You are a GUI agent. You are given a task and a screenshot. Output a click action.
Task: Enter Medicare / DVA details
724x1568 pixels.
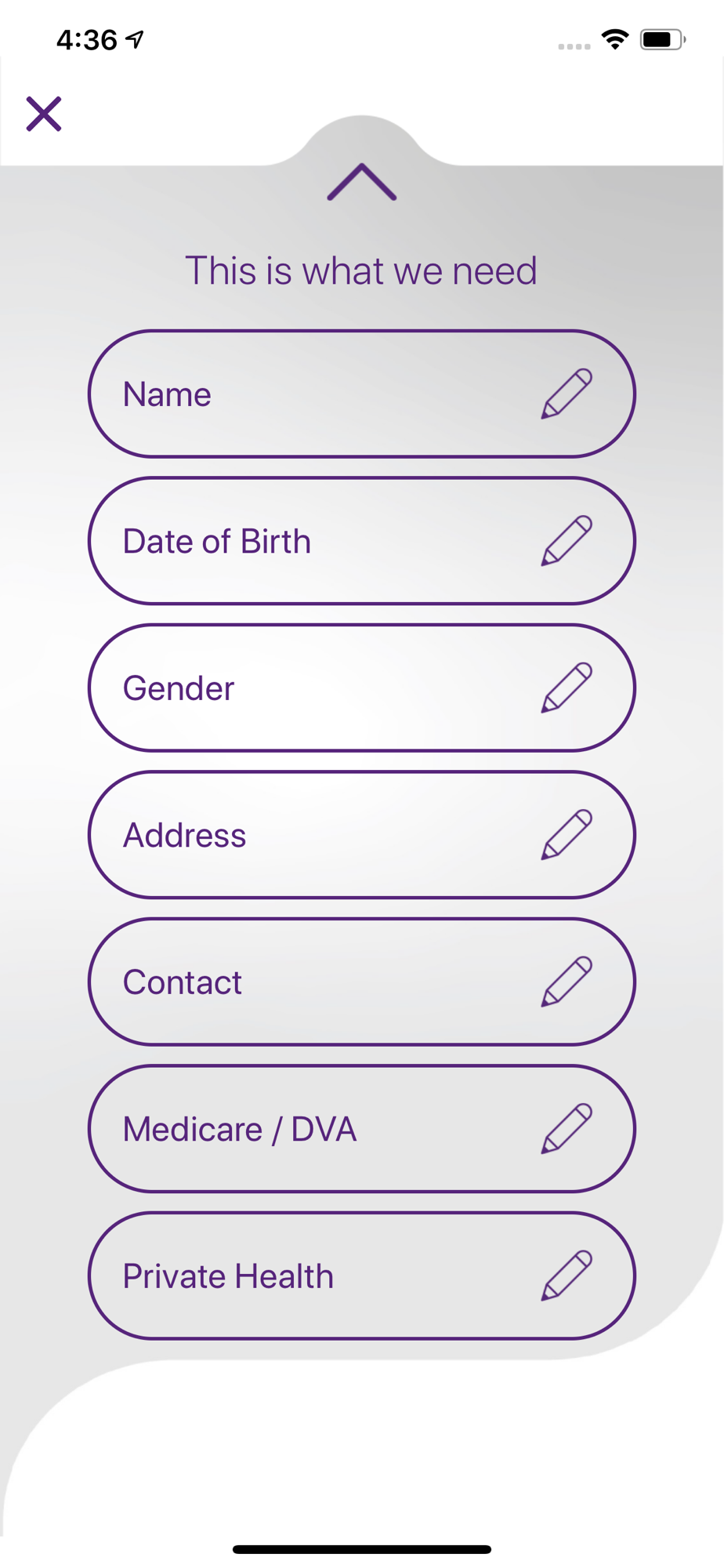click(361, 1129)
